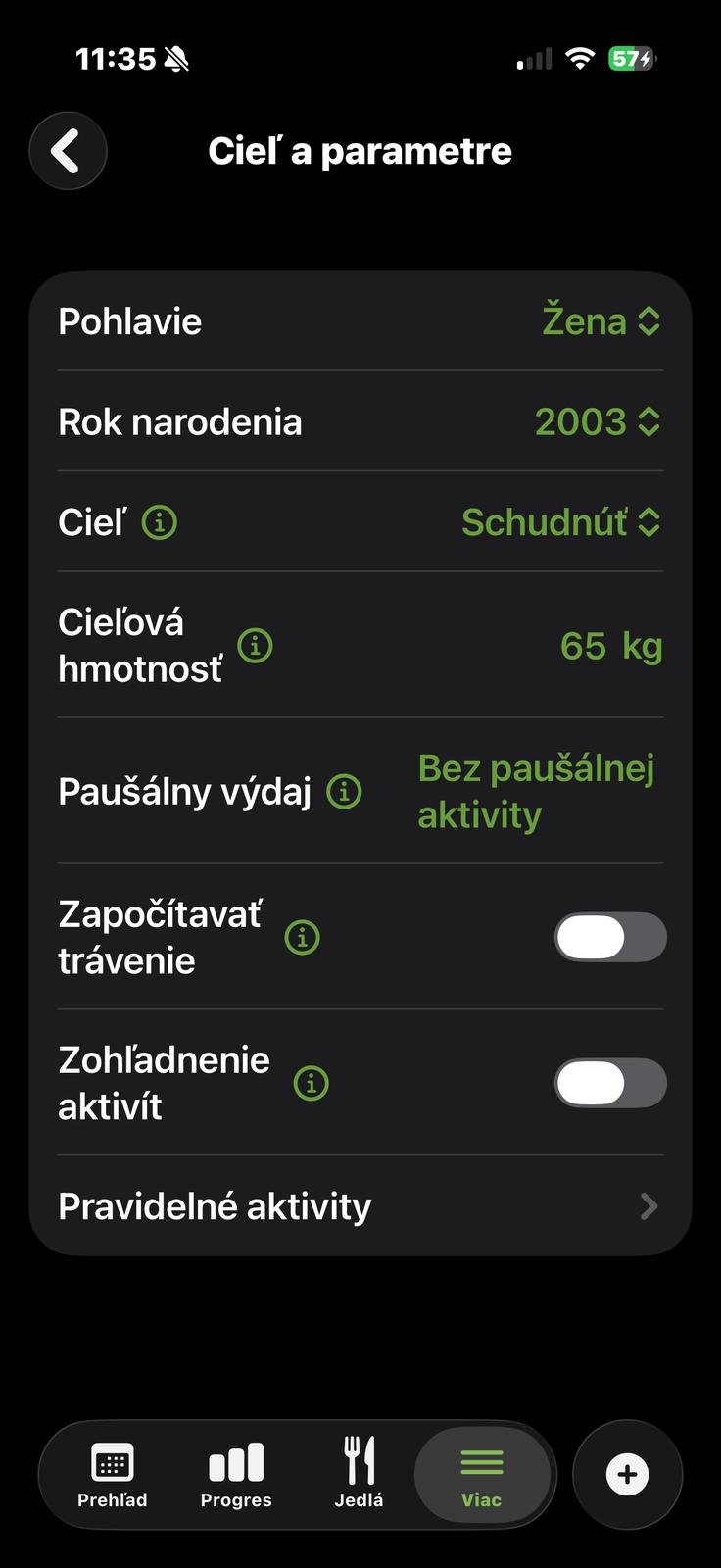The image size is (721, 1568).
Task: Switch to the Progres tab
Action: pos(236,1474)
